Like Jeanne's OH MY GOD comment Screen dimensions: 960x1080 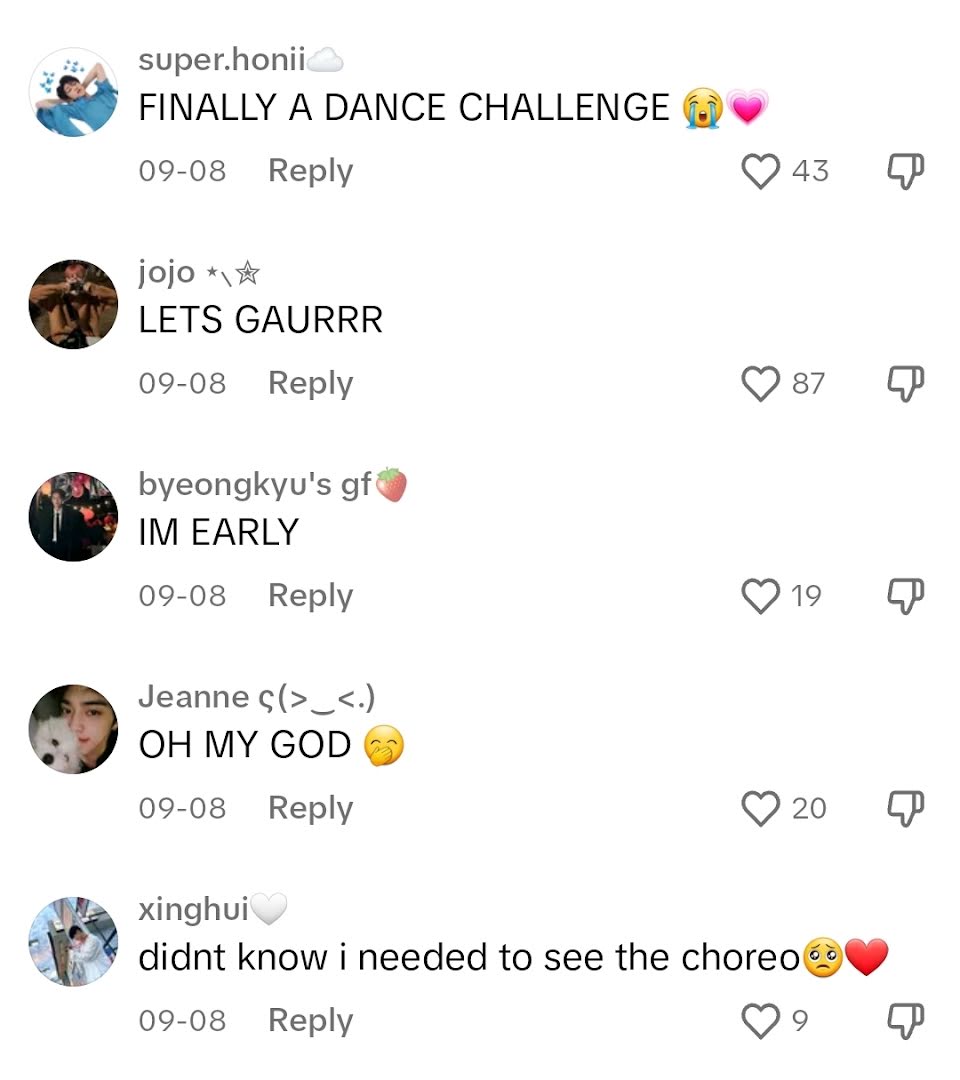[760, 809]
